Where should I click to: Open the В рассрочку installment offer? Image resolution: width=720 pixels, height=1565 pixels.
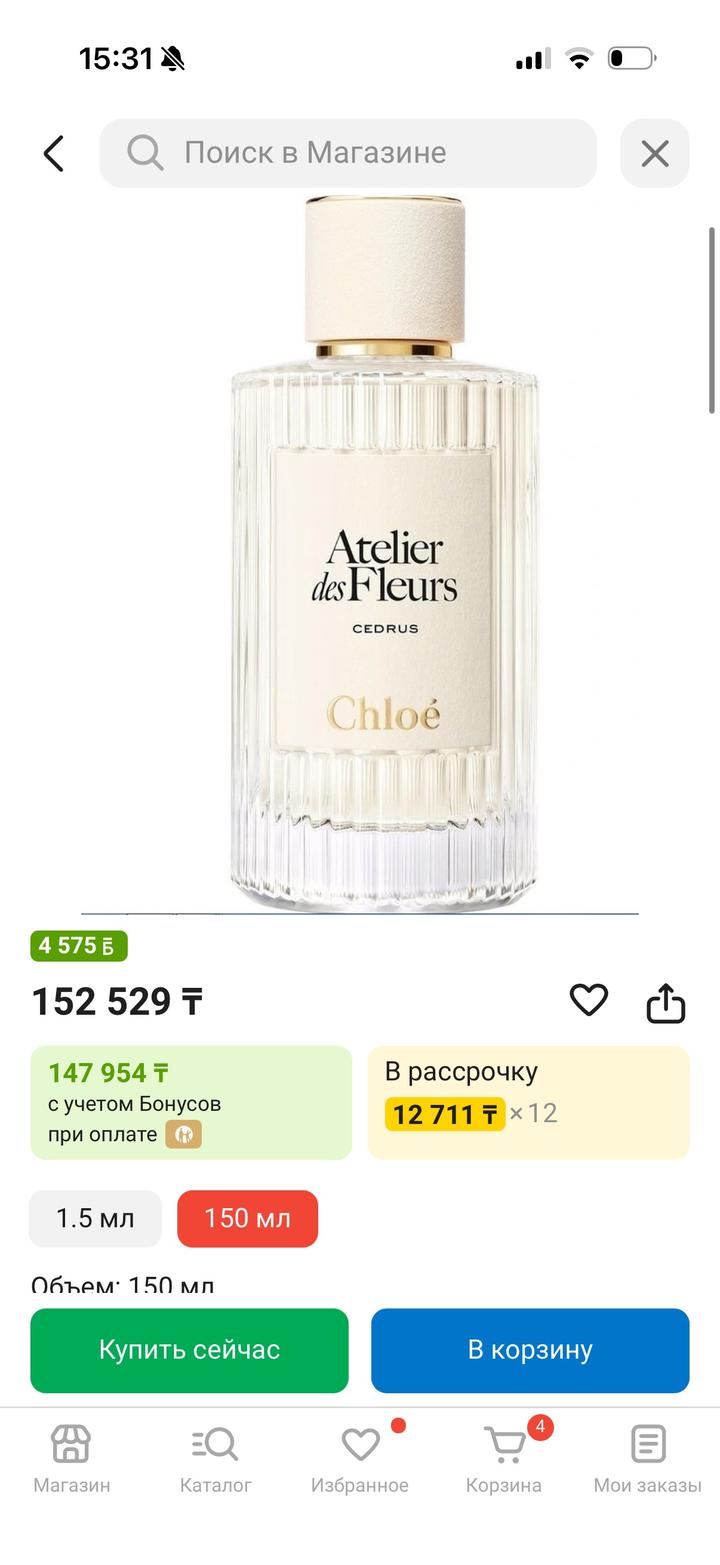pos(528,1103)
